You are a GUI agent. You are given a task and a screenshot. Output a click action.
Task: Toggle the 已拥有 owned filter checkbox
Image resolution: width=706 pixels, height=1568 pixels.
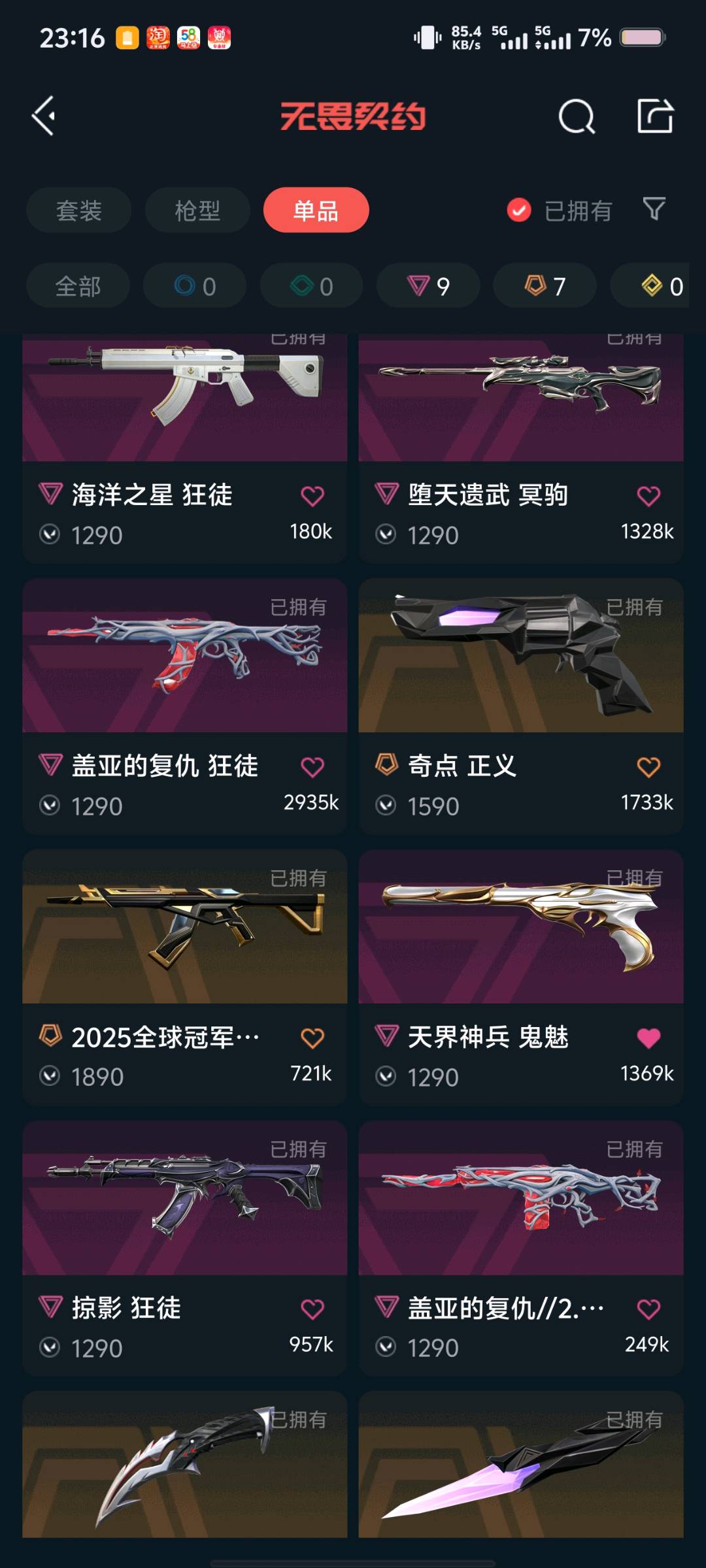coord(519,210)
